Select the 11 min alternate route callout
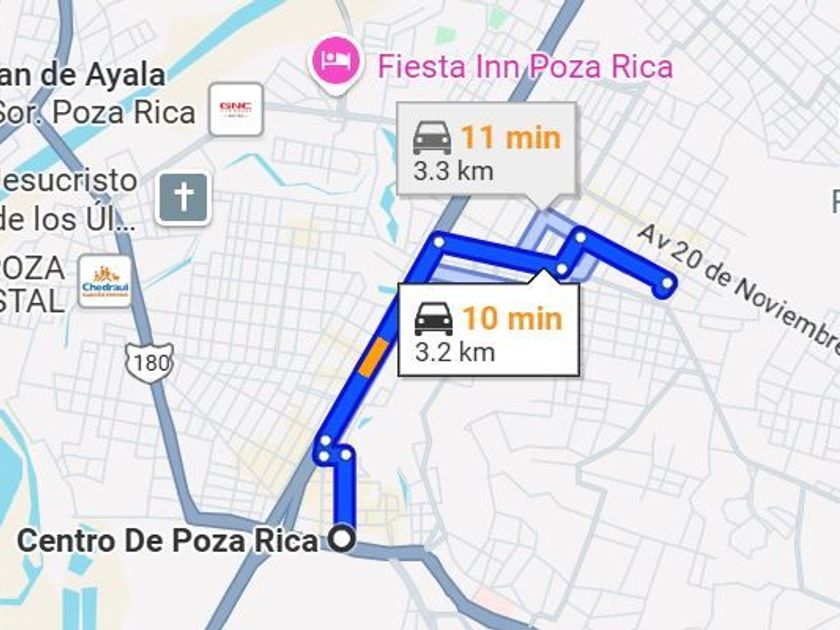This screenshot has height=630, width=840. tap(486, 148)
